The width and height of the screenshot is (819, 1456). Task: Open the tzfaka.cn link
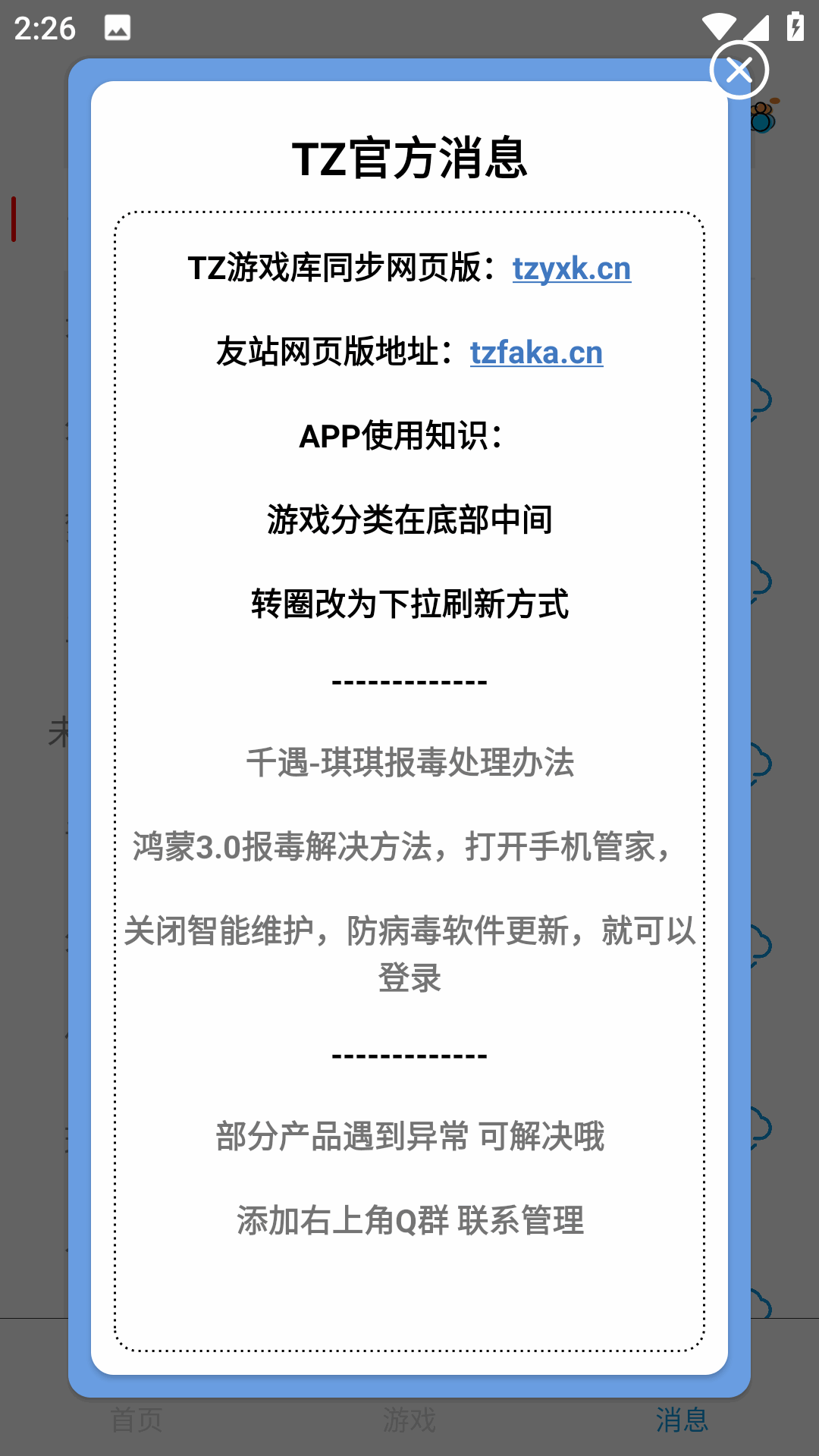536,353
